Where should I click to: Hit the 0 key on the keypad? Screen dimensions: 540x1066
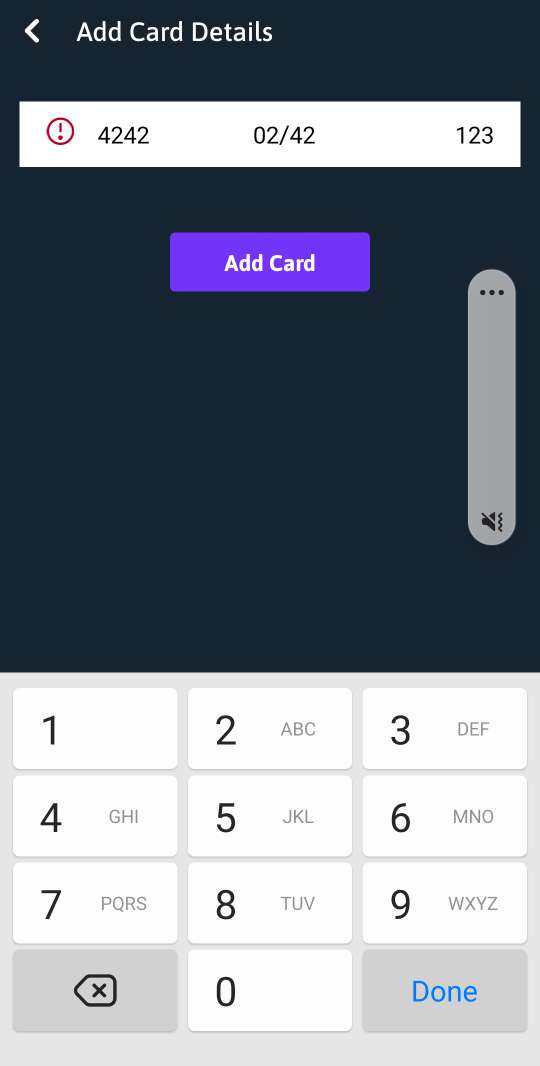270,991
